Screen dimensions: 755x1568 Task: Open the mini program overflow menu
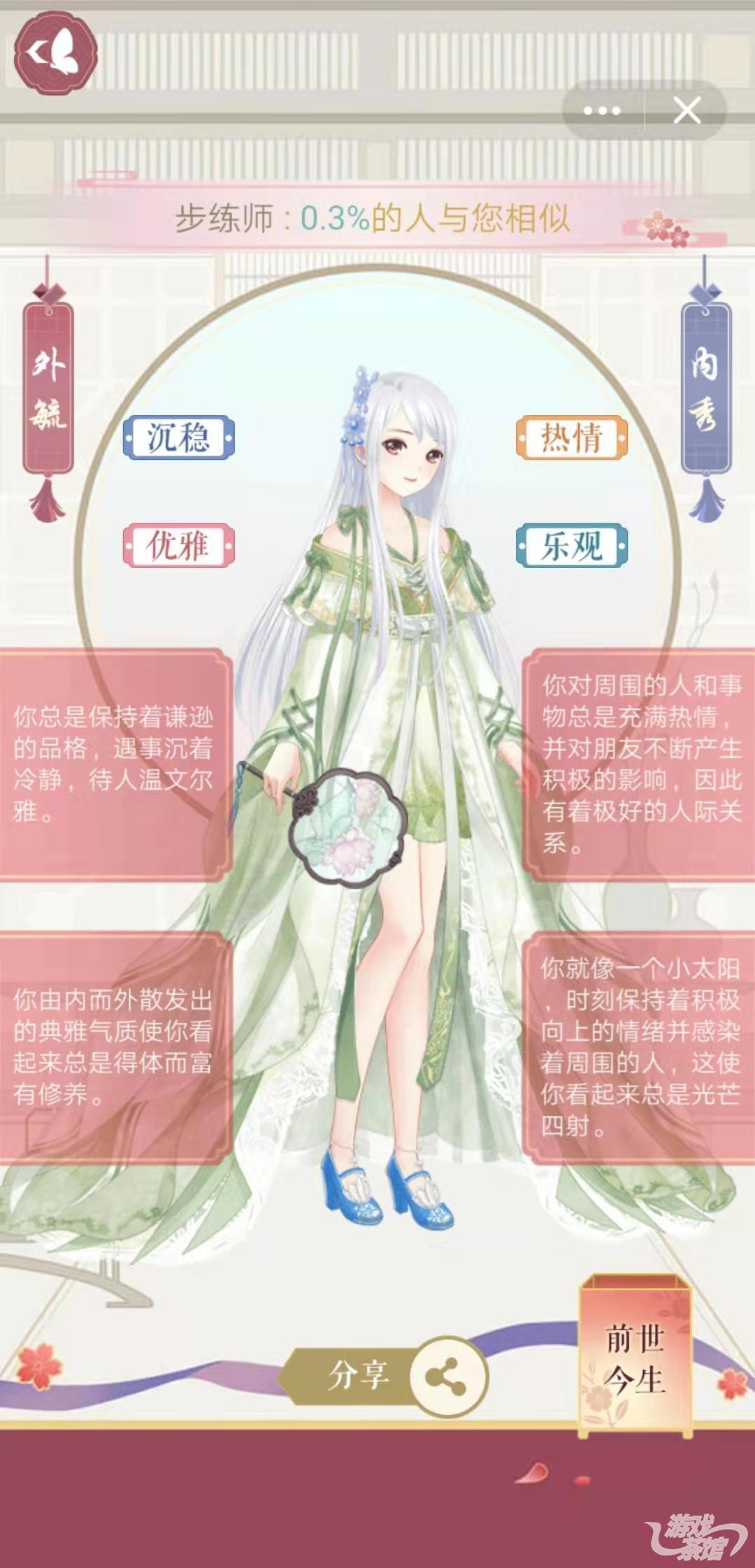point(602,110)
